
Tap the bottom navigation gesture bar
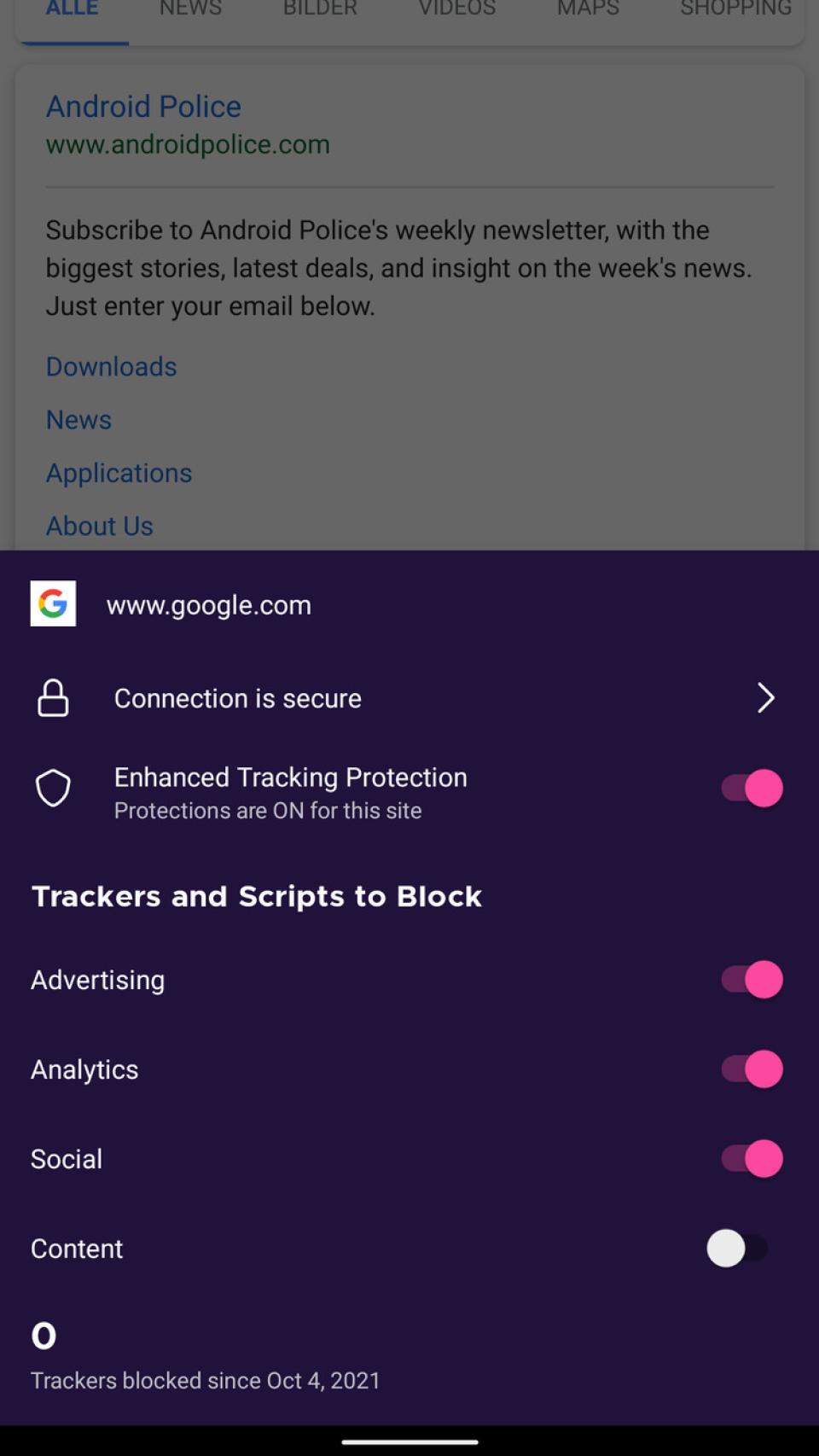click(409, 1441)
